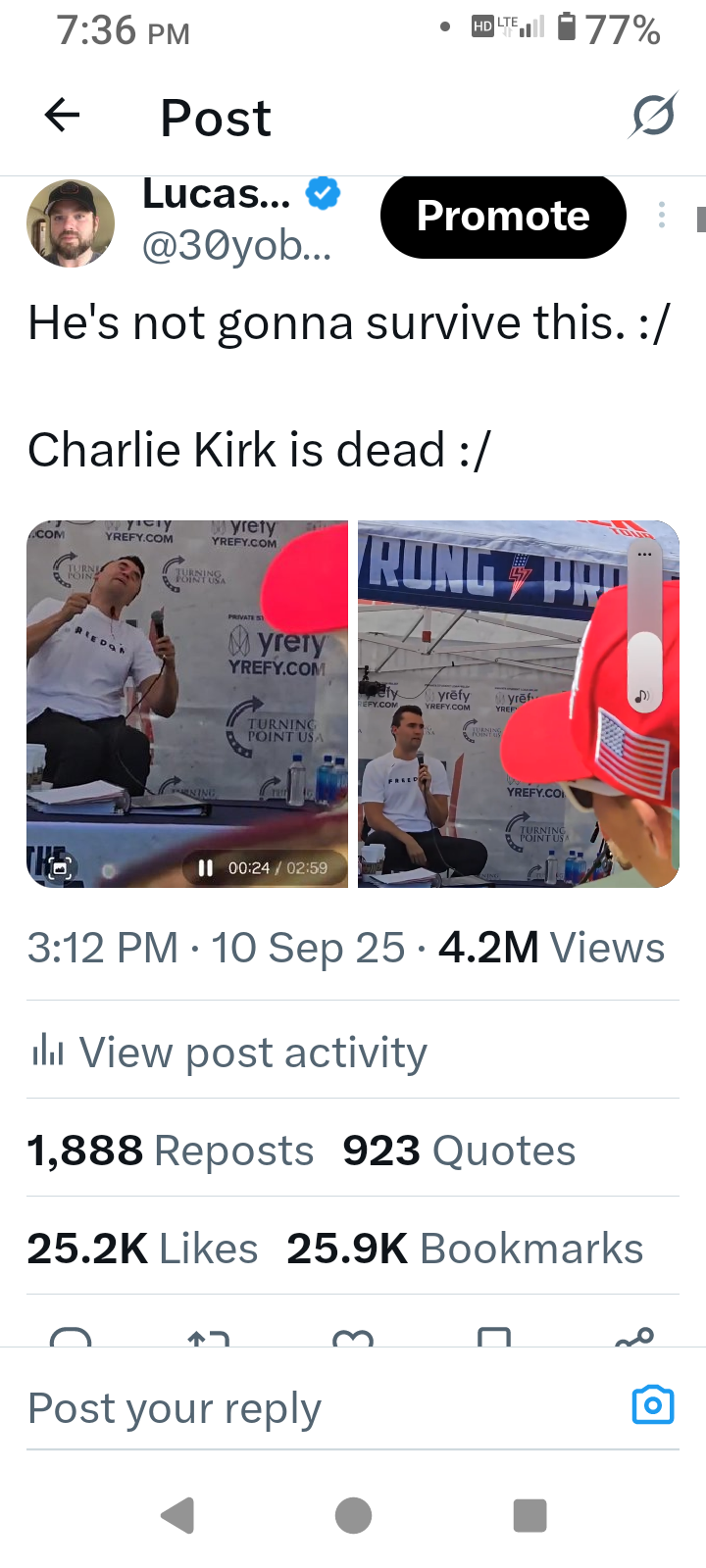
Task: Open the right-hand video thumbnail
Action: (x=490, y=745)
